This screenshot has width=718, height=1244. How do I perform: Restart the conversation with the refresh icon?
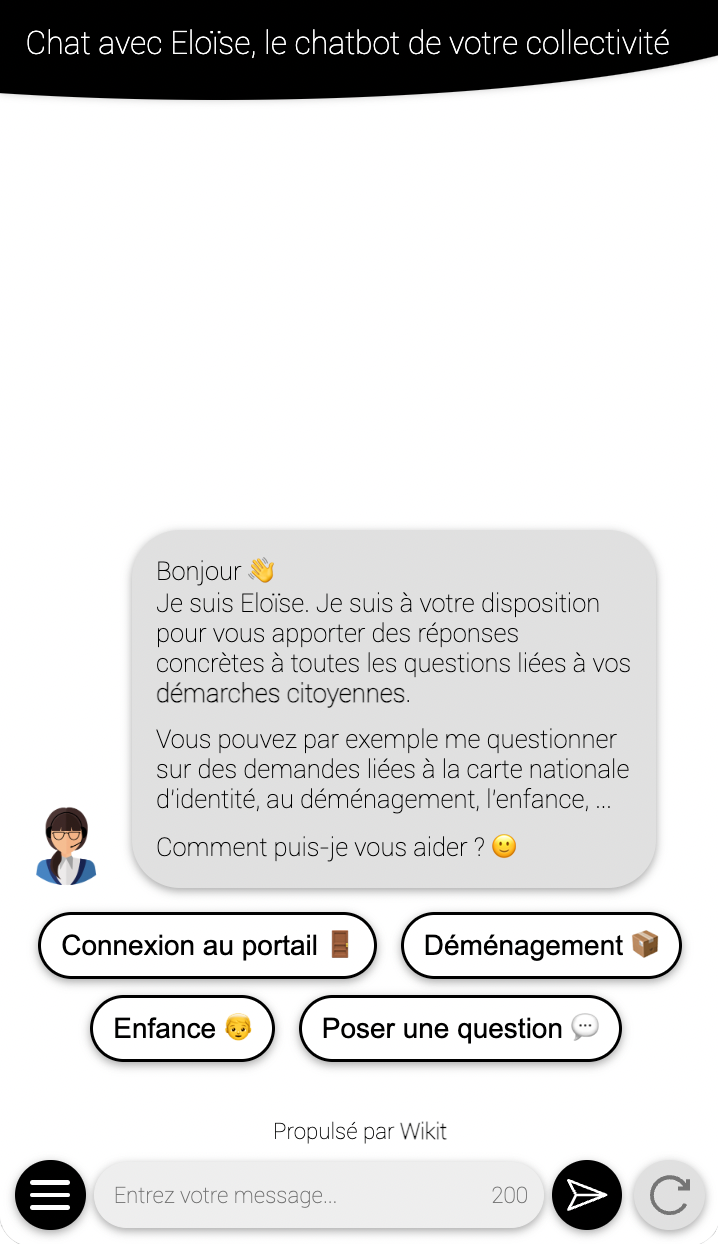coord(669,1195)
